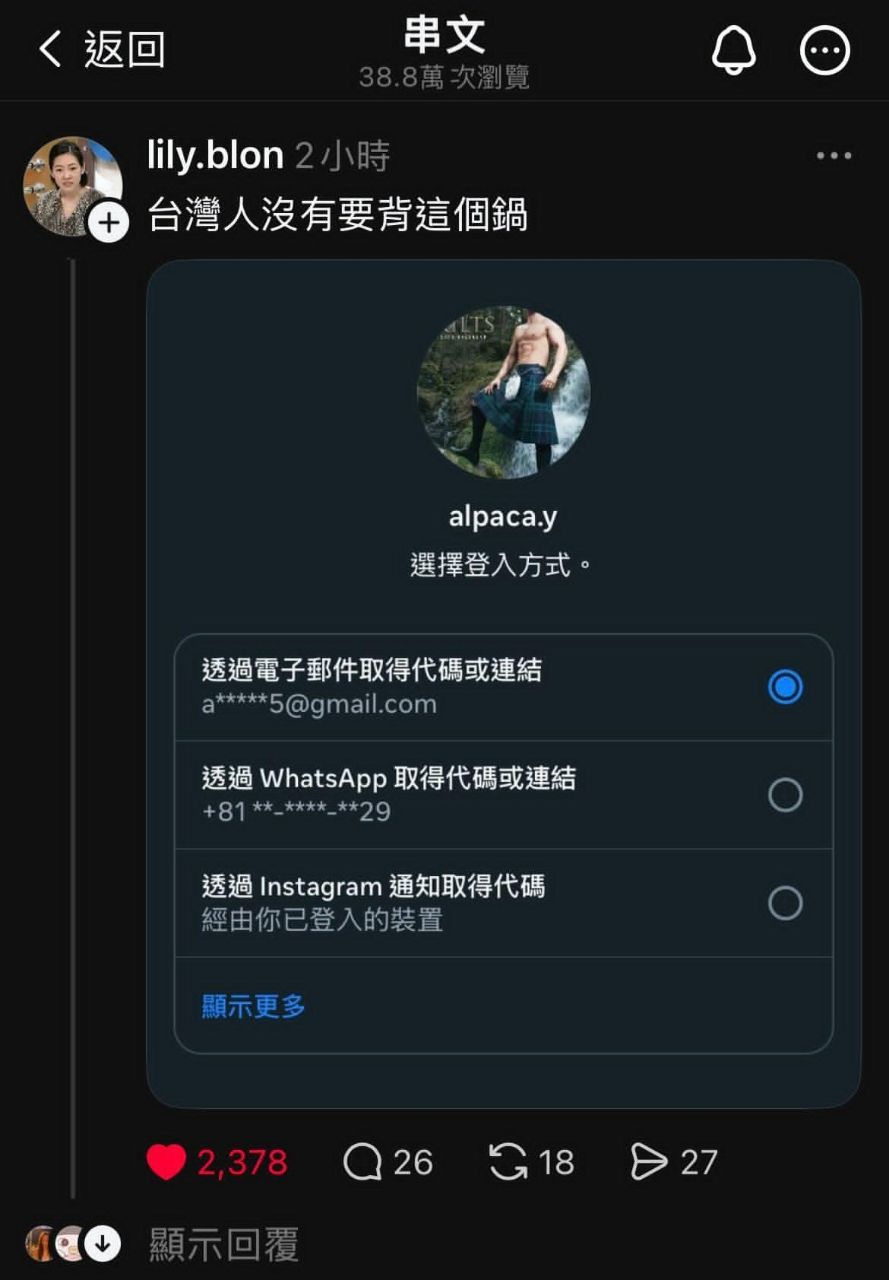View the attached image in lily.blon's post
This screenshot has height=1280, width=889.
tap(503, 683)
